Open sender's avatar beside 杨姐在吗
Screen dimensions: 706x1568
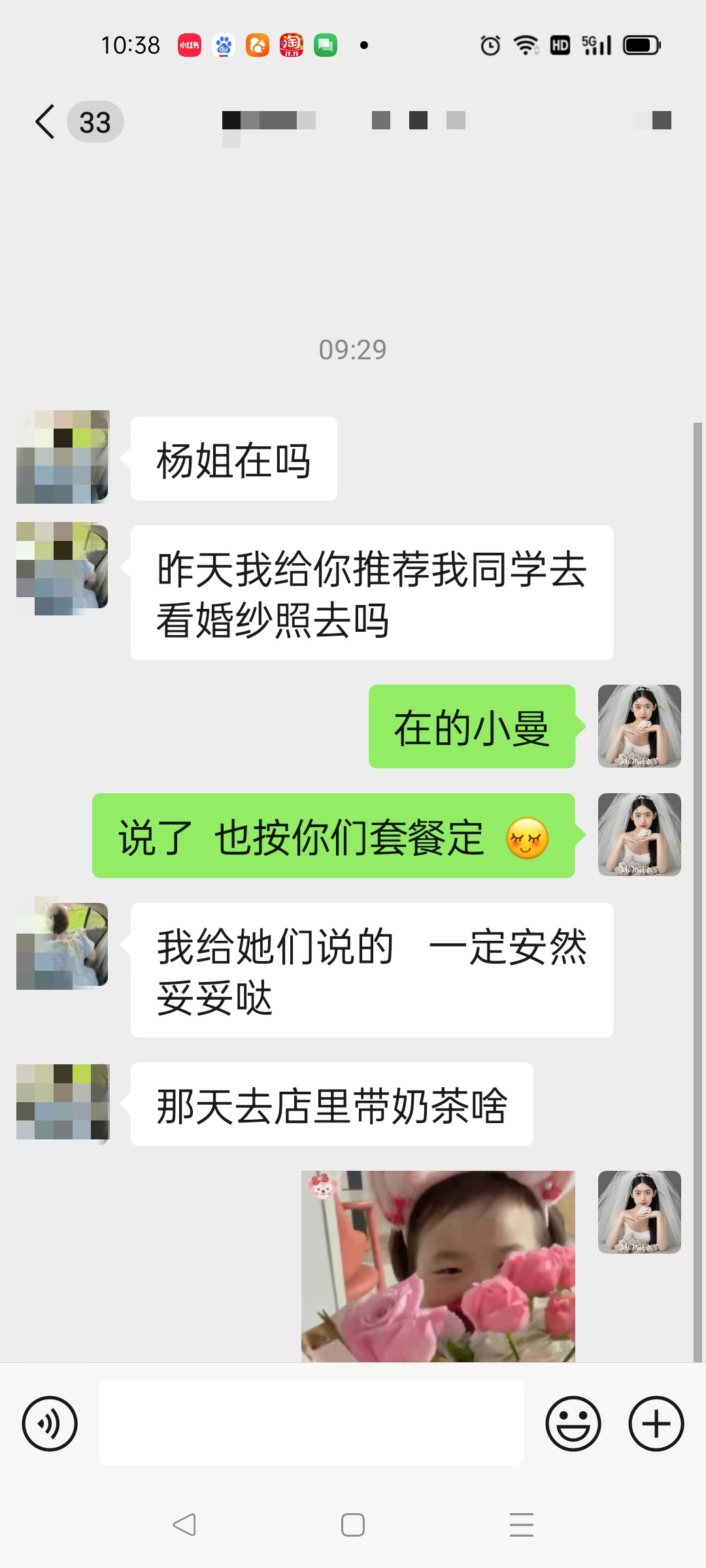(x=63, y=457)
